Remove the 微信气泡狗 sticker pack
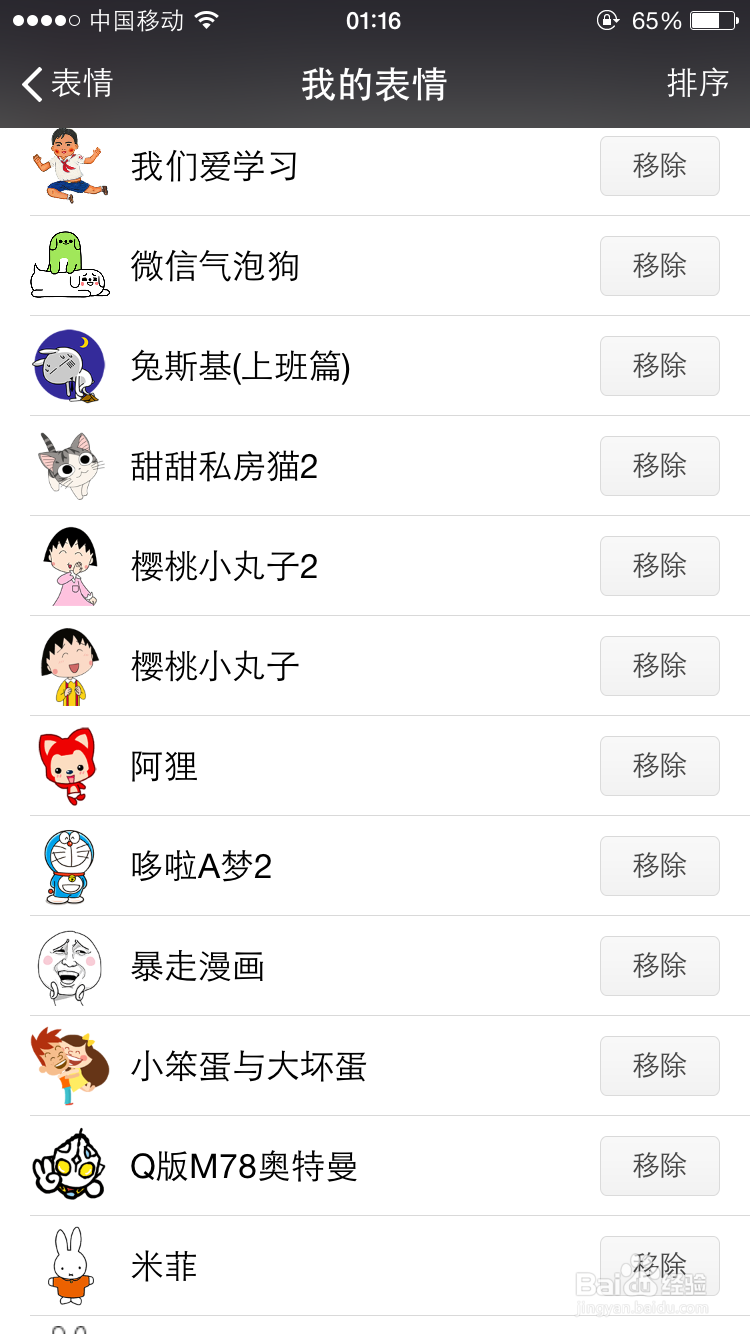The height and width of the screenshot is (1334, 750). 659,266
